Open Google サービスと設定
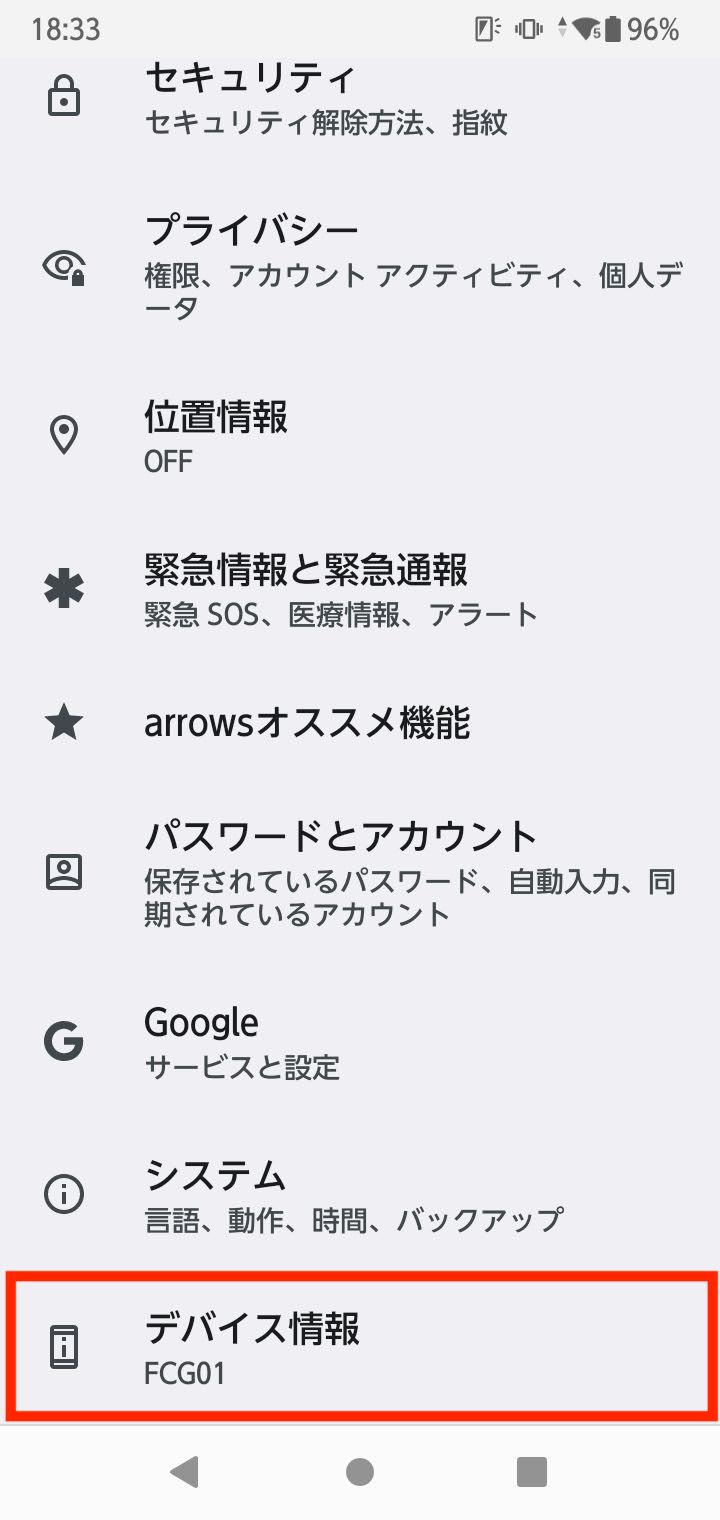The width and height of the screenshot is (720, 1520). (360, 1042)
